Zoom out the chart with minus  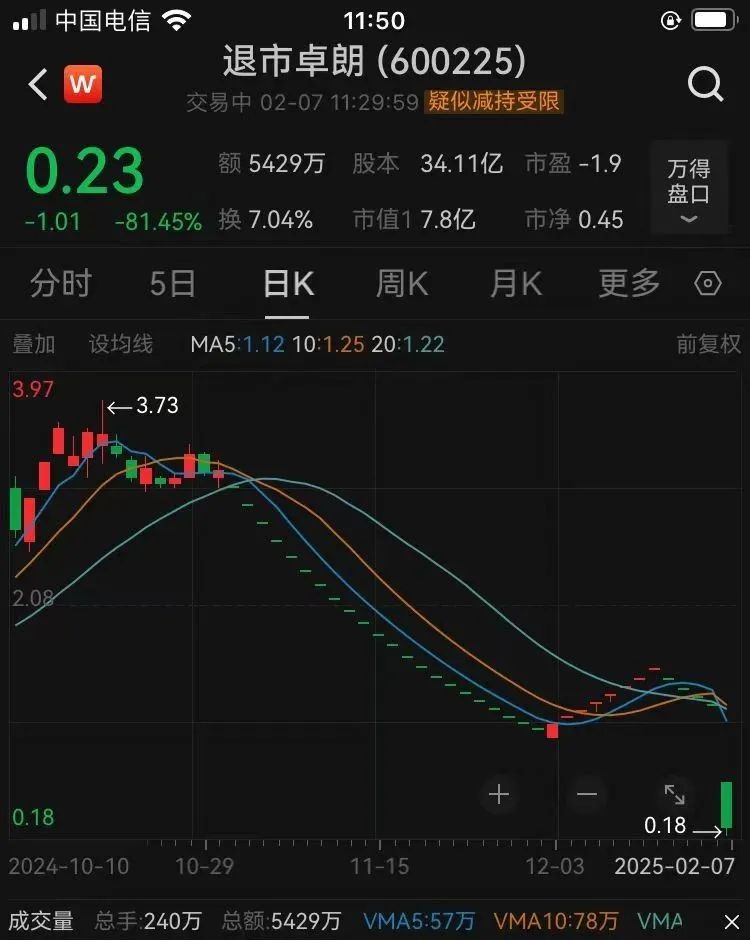(587, 795)
